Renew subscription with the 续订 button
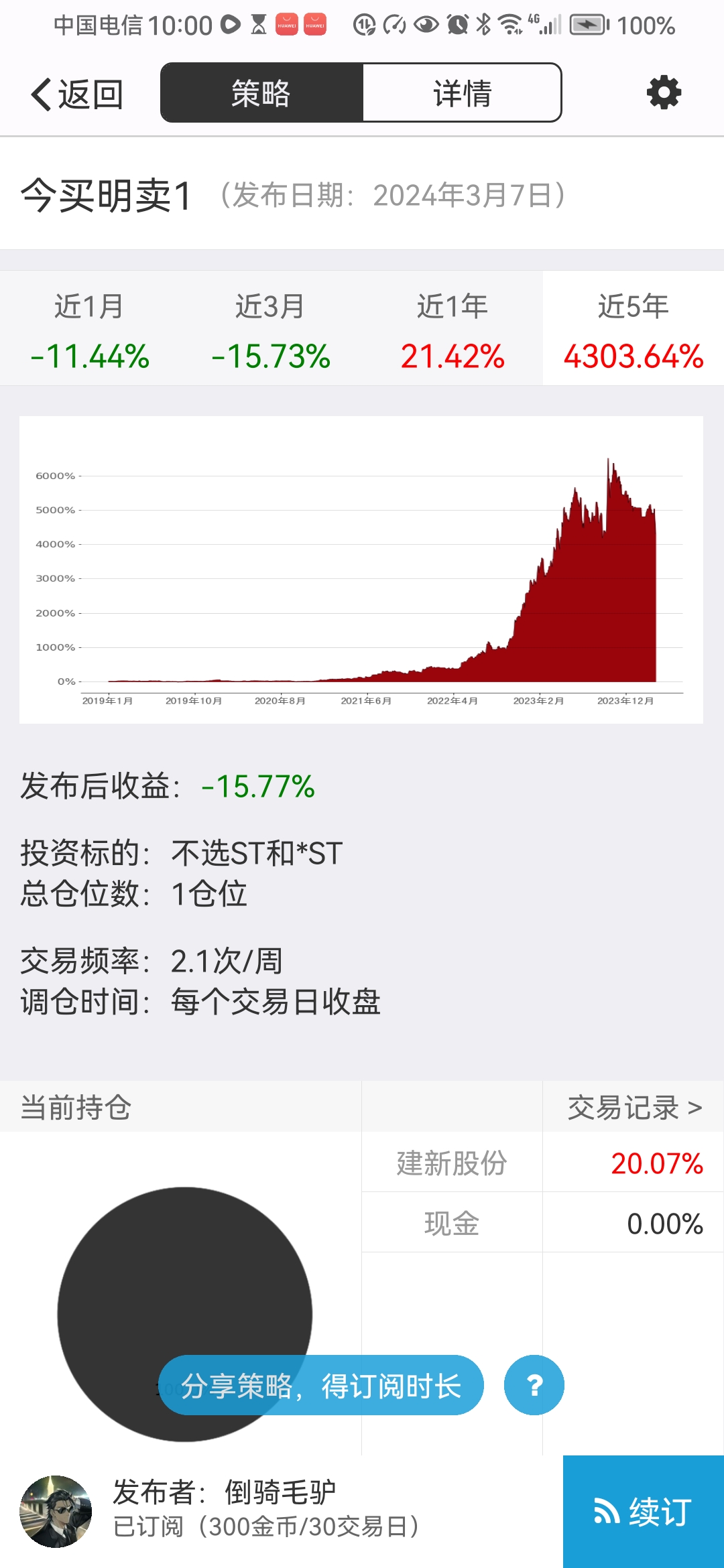724x1568 pixels. tap(643, 1512)
